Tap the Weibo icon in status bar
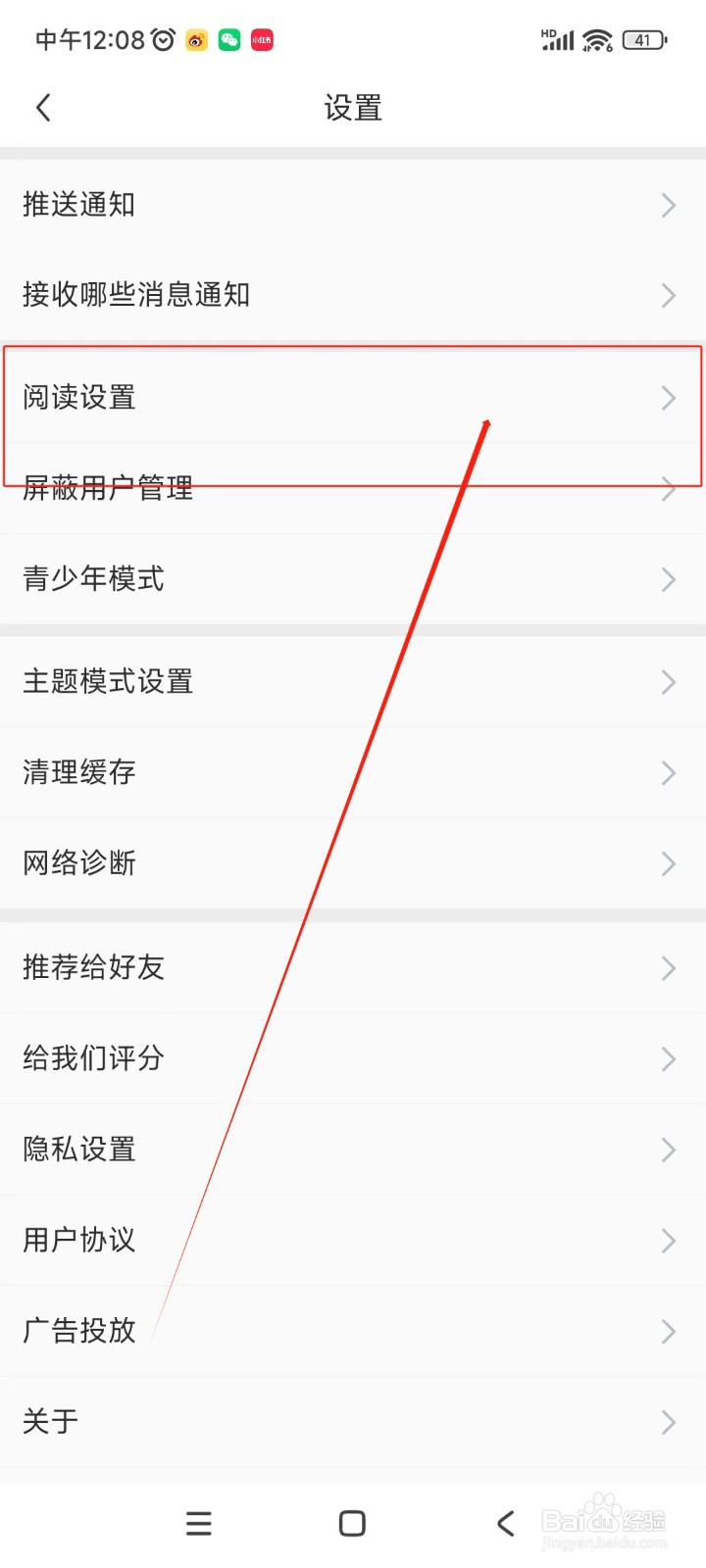706x1568 pixels. coord(196,40)
